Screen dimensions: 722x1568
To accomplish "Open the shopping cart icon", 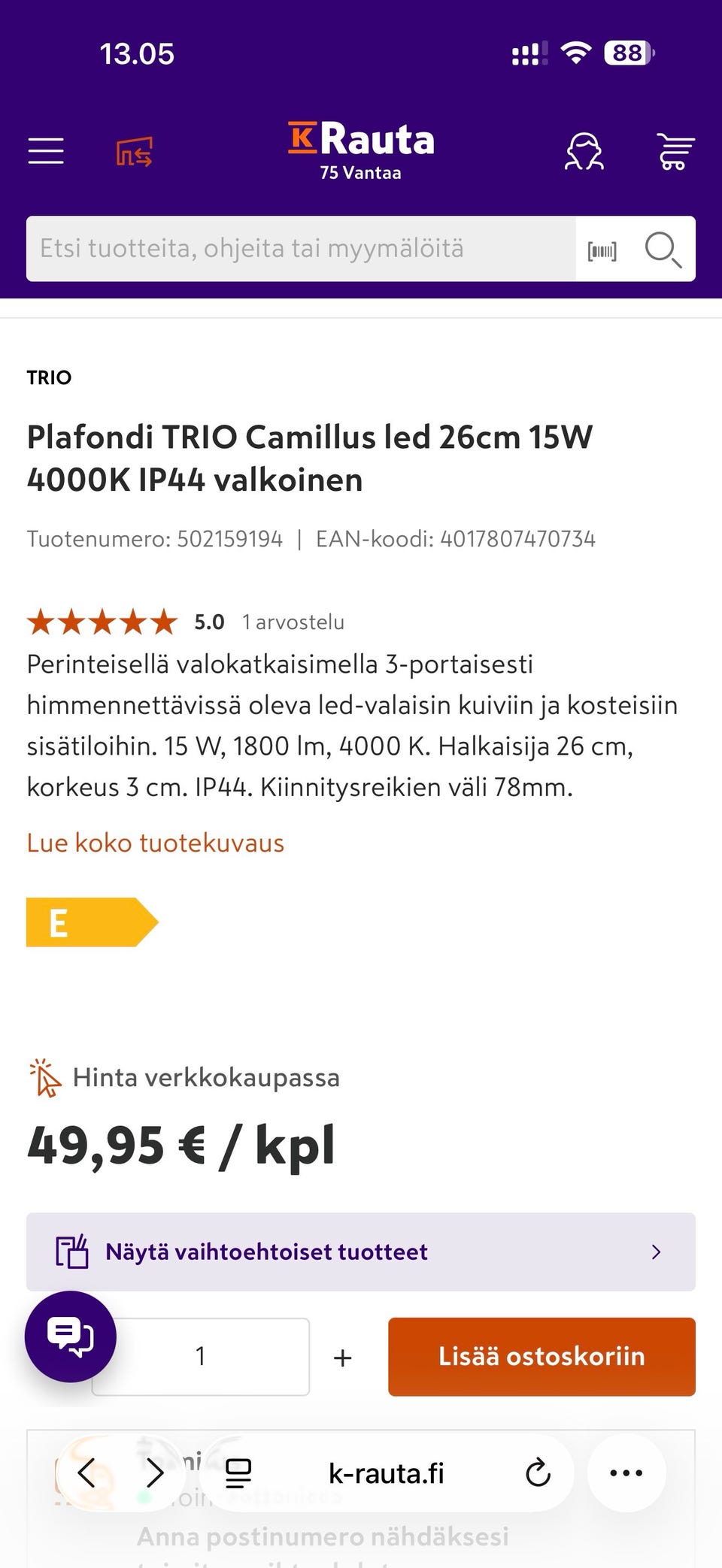I will (x=675, y=150).
